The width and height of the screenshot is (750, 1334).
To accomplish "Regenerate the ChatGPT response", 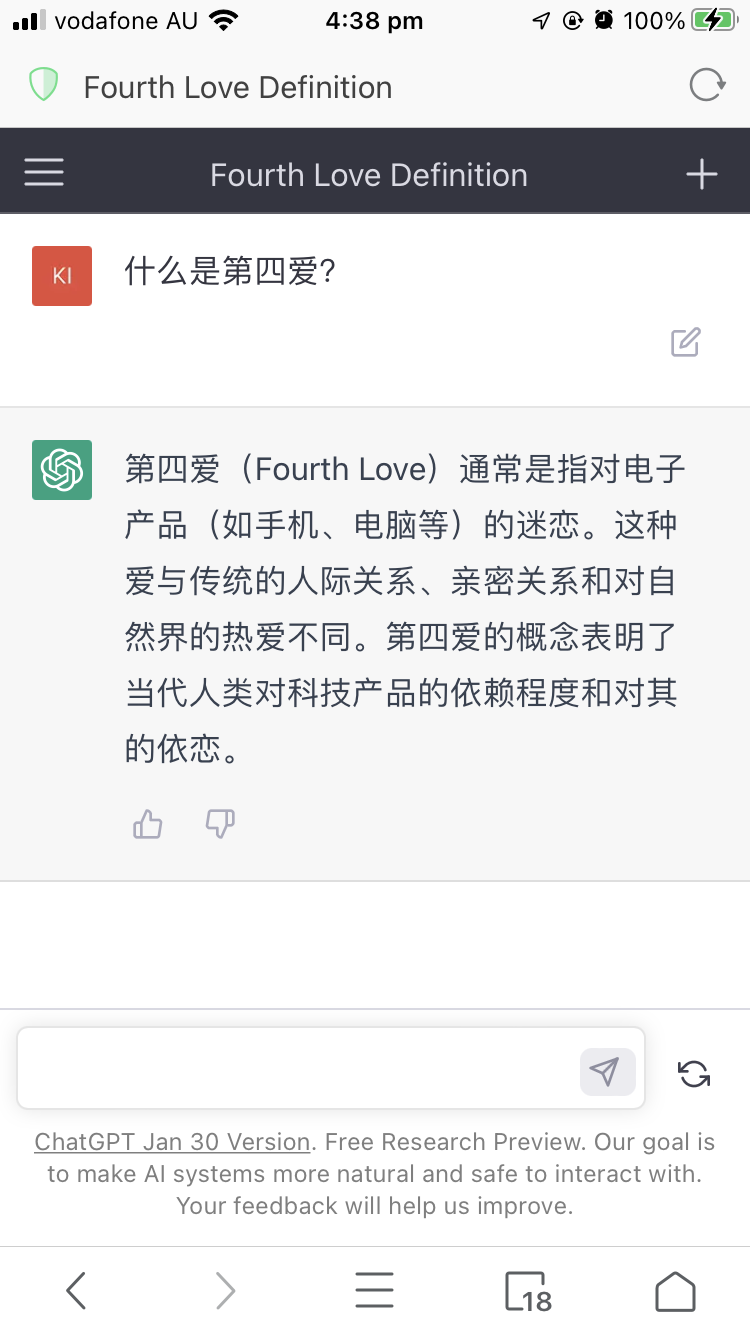I will pos(694,1073).
